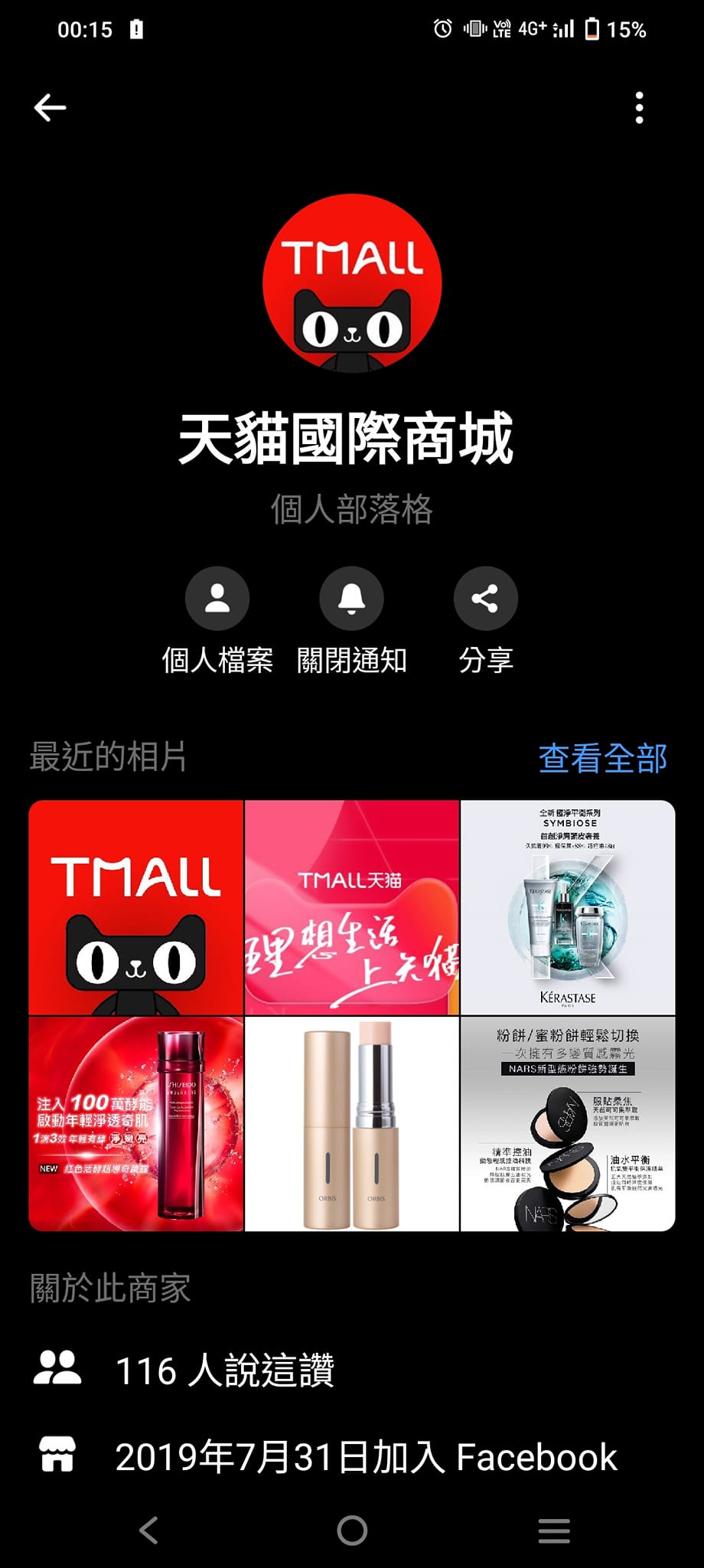Open the pink TMALL天猫 banner photo
This screenshot has height=1568, width=704.
[x=352, y=907]
